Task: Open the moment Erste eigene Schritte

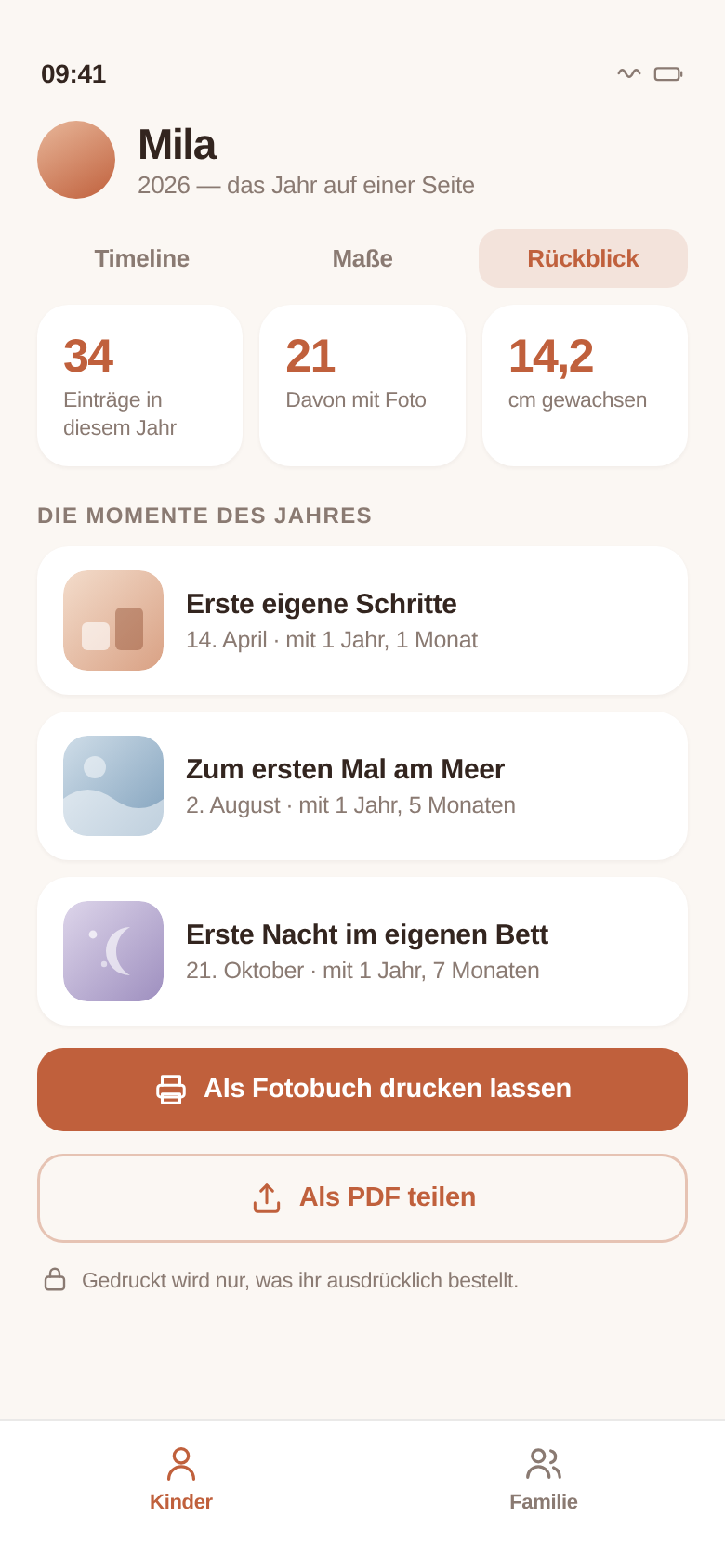Action: [x=362, y=621]
